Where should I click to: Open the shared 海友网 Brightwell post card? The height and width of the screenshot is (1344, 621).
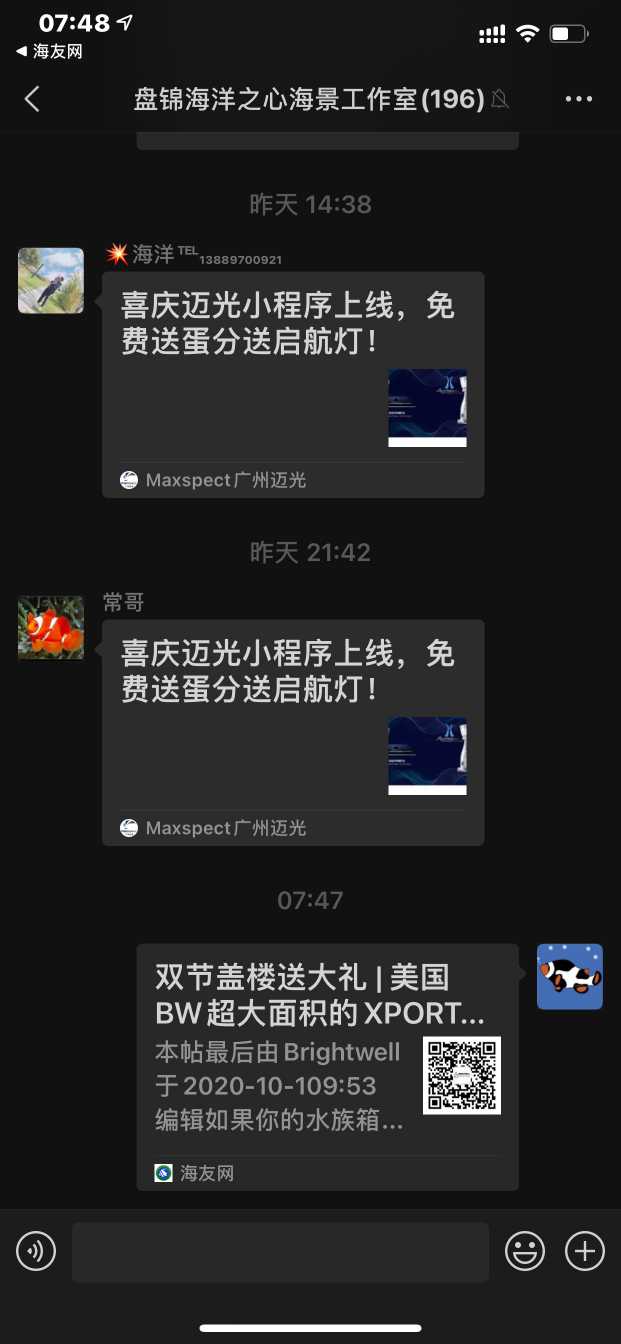click(327, 1066)
